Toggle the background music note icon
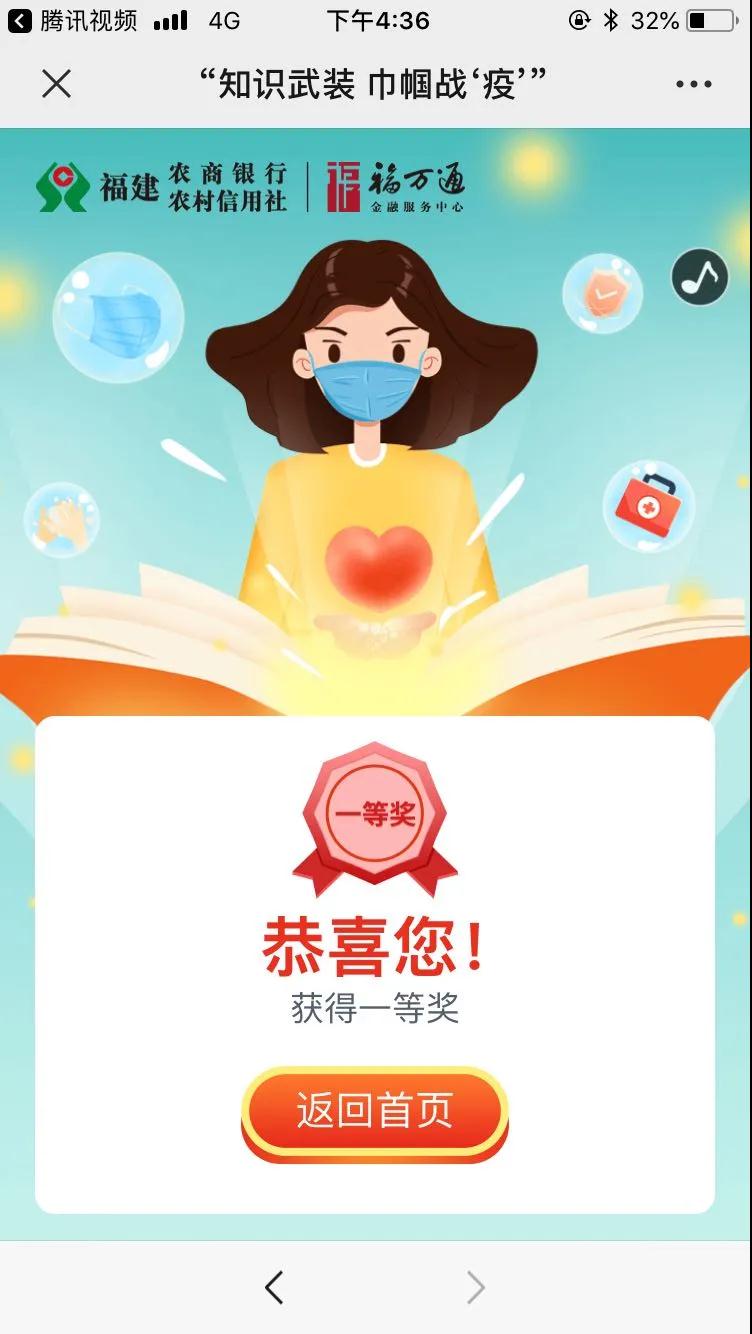The image size is (752, 1334). pos(699,277)
